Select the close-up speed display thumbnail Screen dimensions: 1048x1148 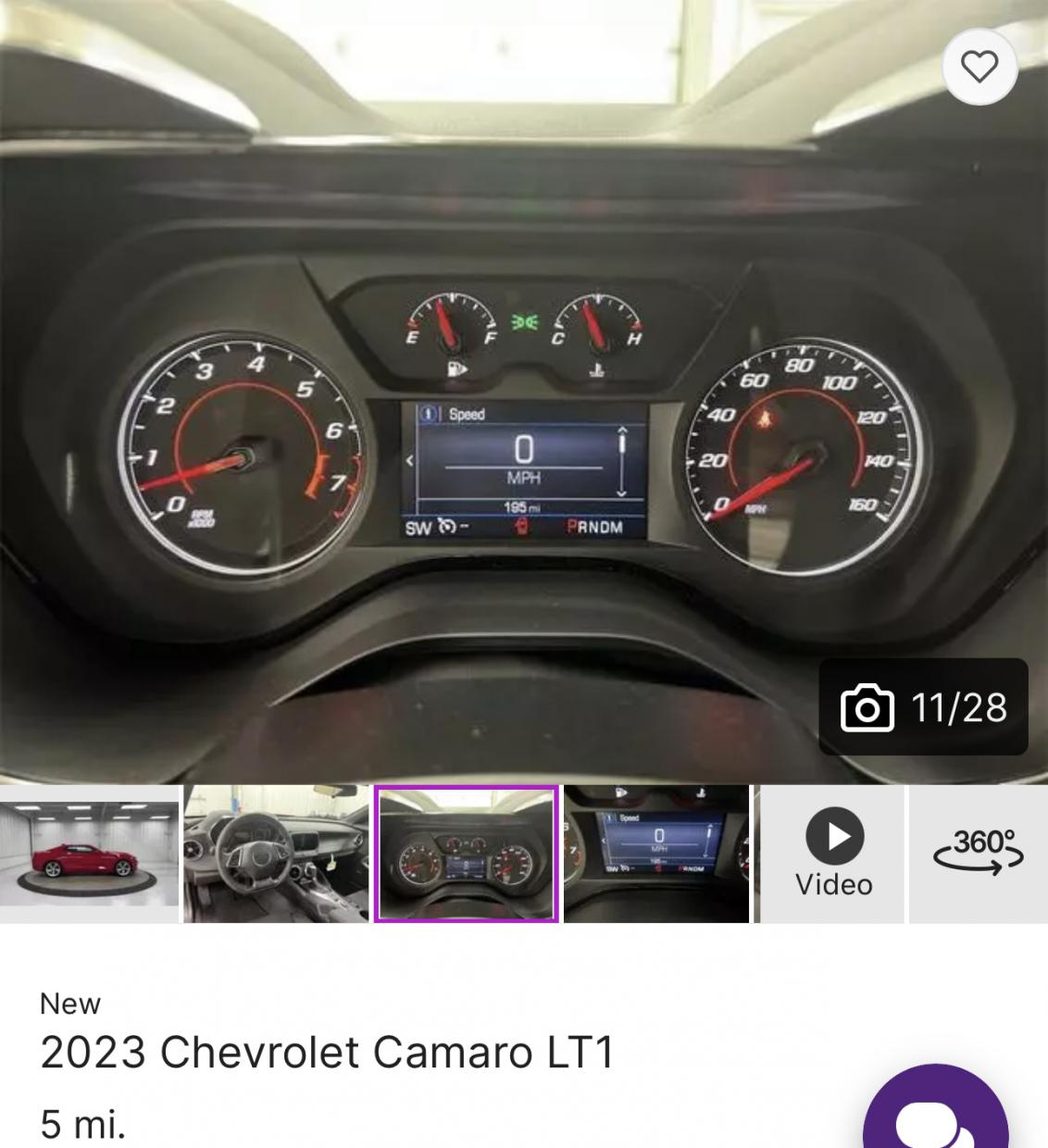[x=655, y=854]
